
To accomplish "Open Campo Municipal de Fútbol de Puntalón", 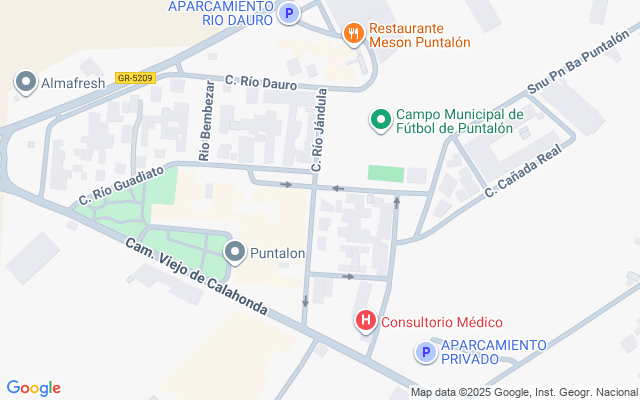I will pyautogui.click(x=380, y=121).
